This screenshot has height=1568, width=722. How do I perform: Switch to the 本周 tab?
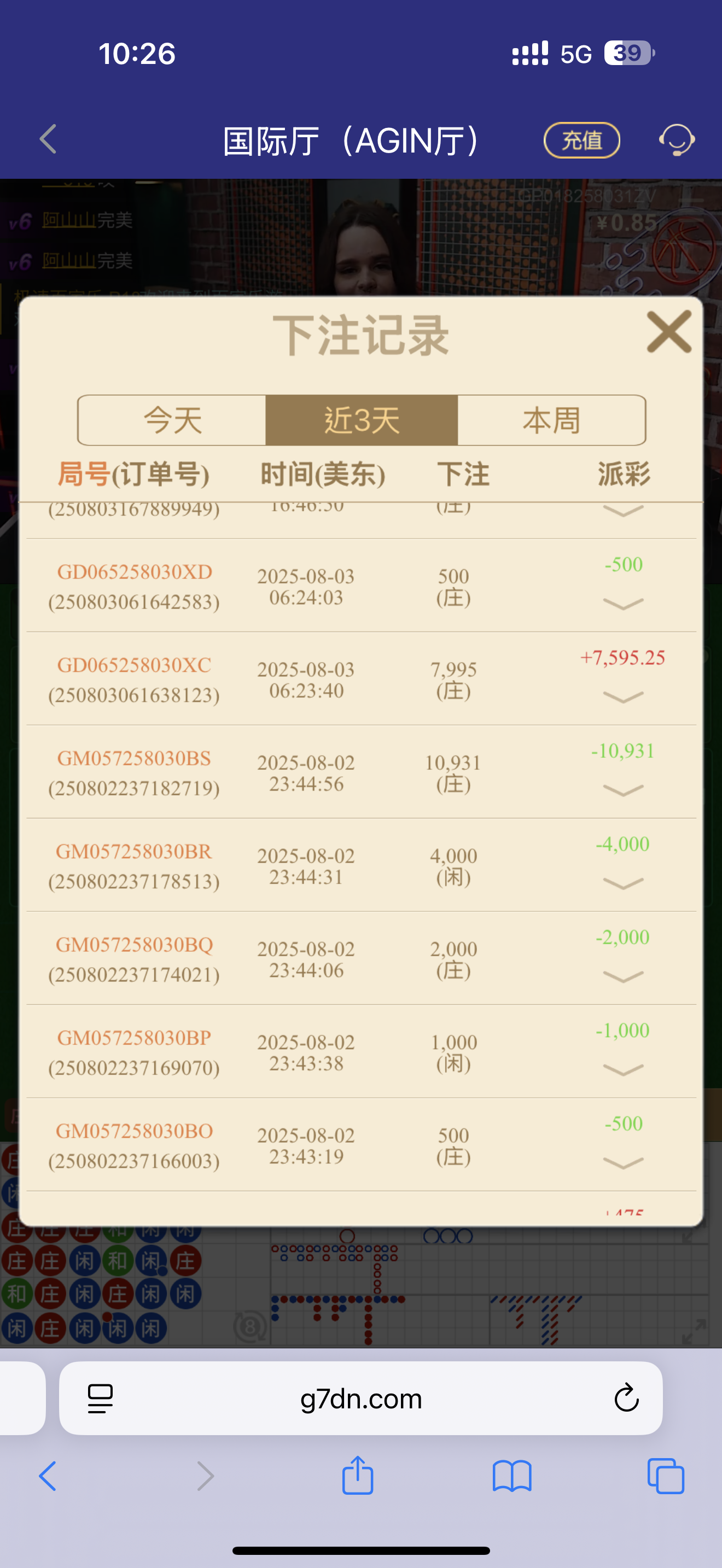(x=551, y=420)
